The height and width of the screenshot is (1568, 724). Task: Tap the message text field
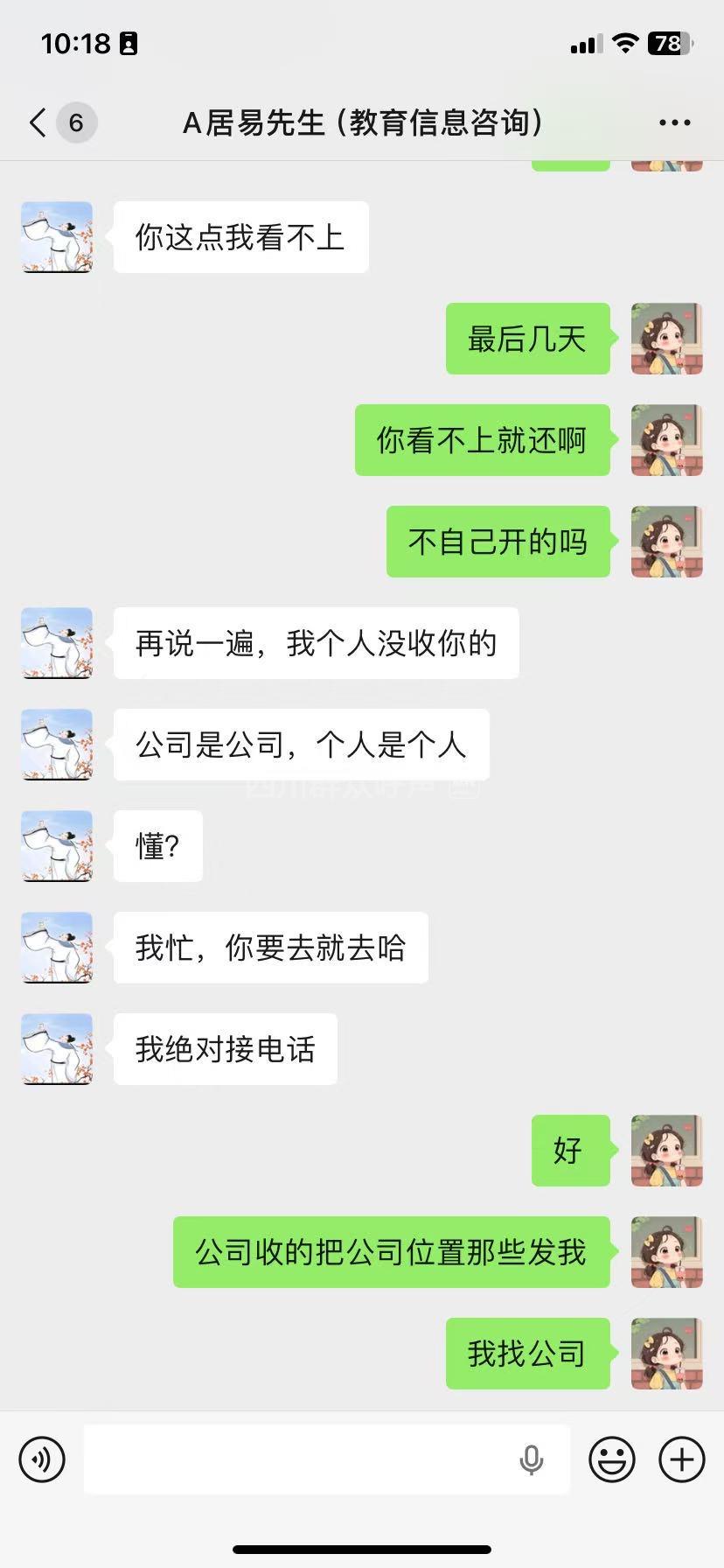tap(297, 1459)
